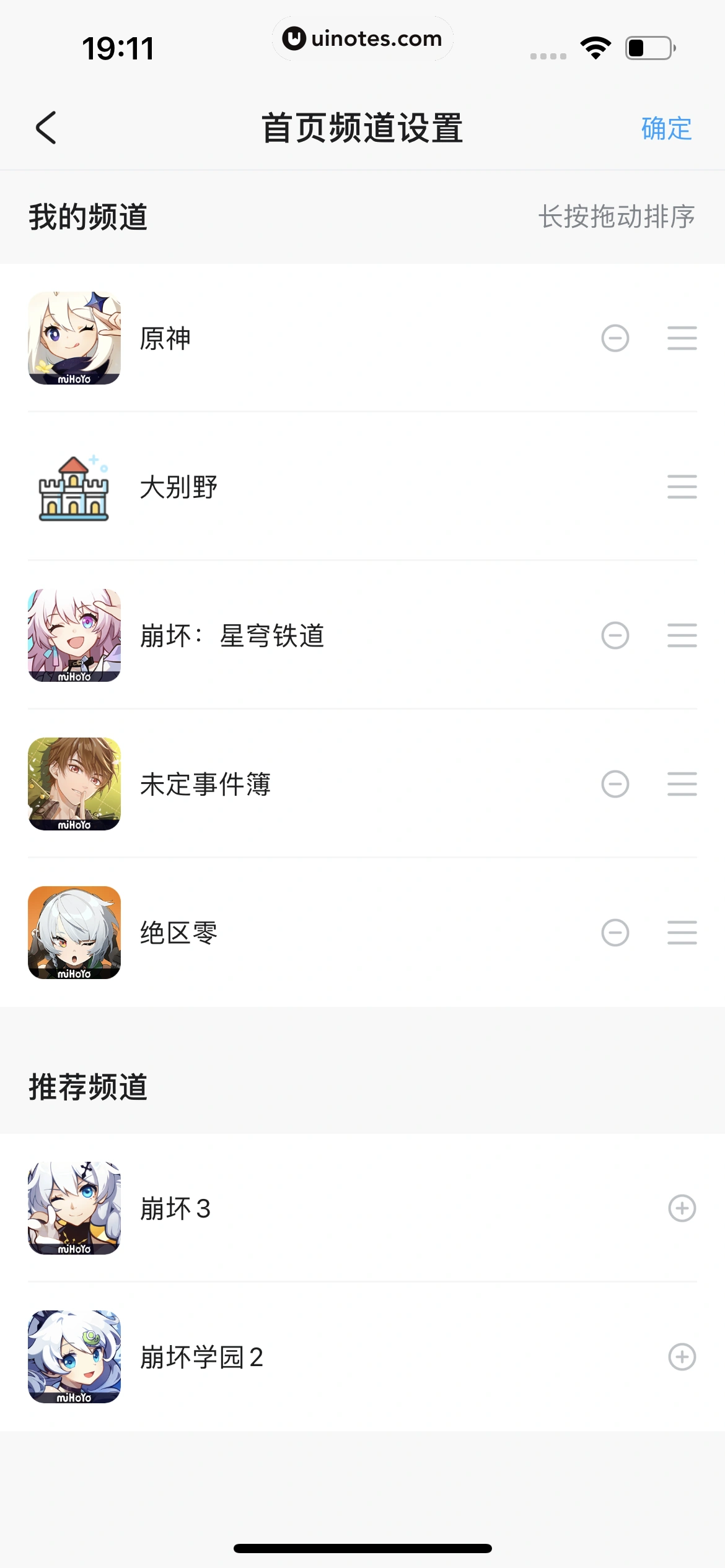725x1568 pixels.
Task: Confirm settings with 确定
Action: click(666, 129)
